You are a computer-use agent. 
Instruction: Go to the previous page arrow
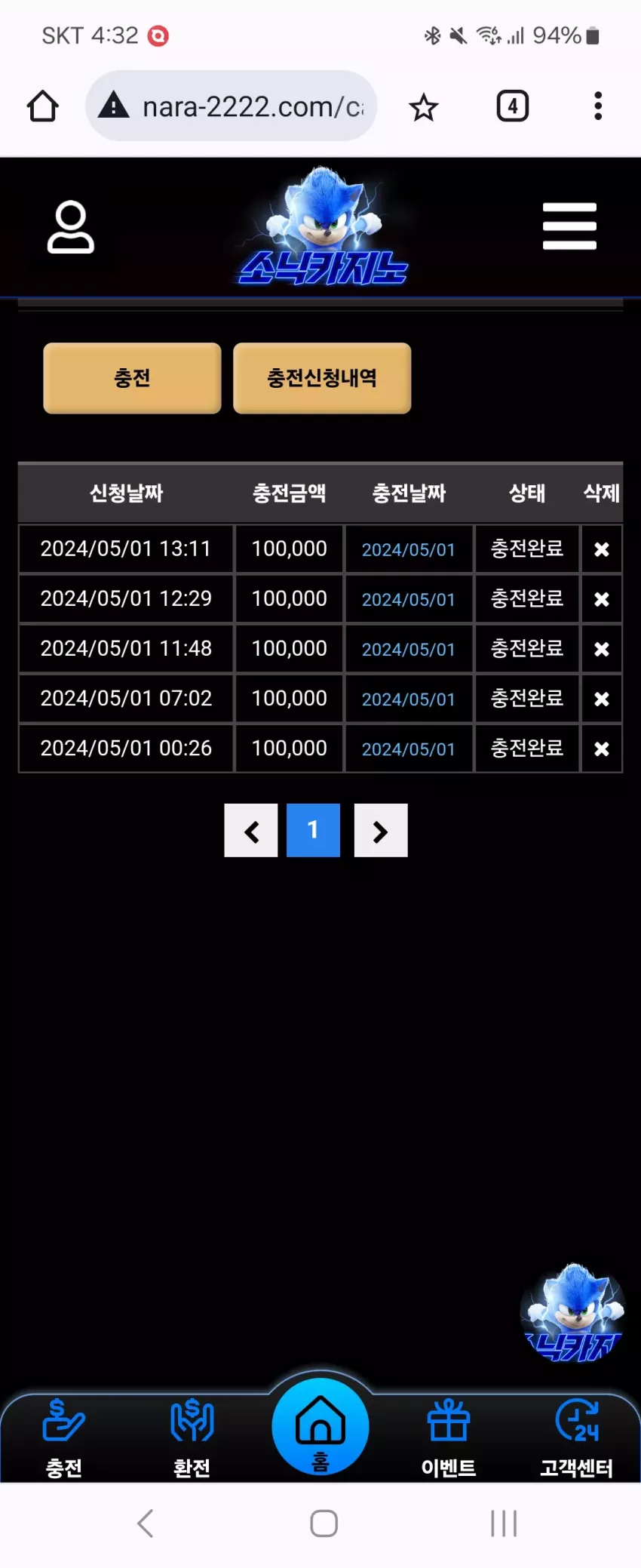click(x=251, y=830)
